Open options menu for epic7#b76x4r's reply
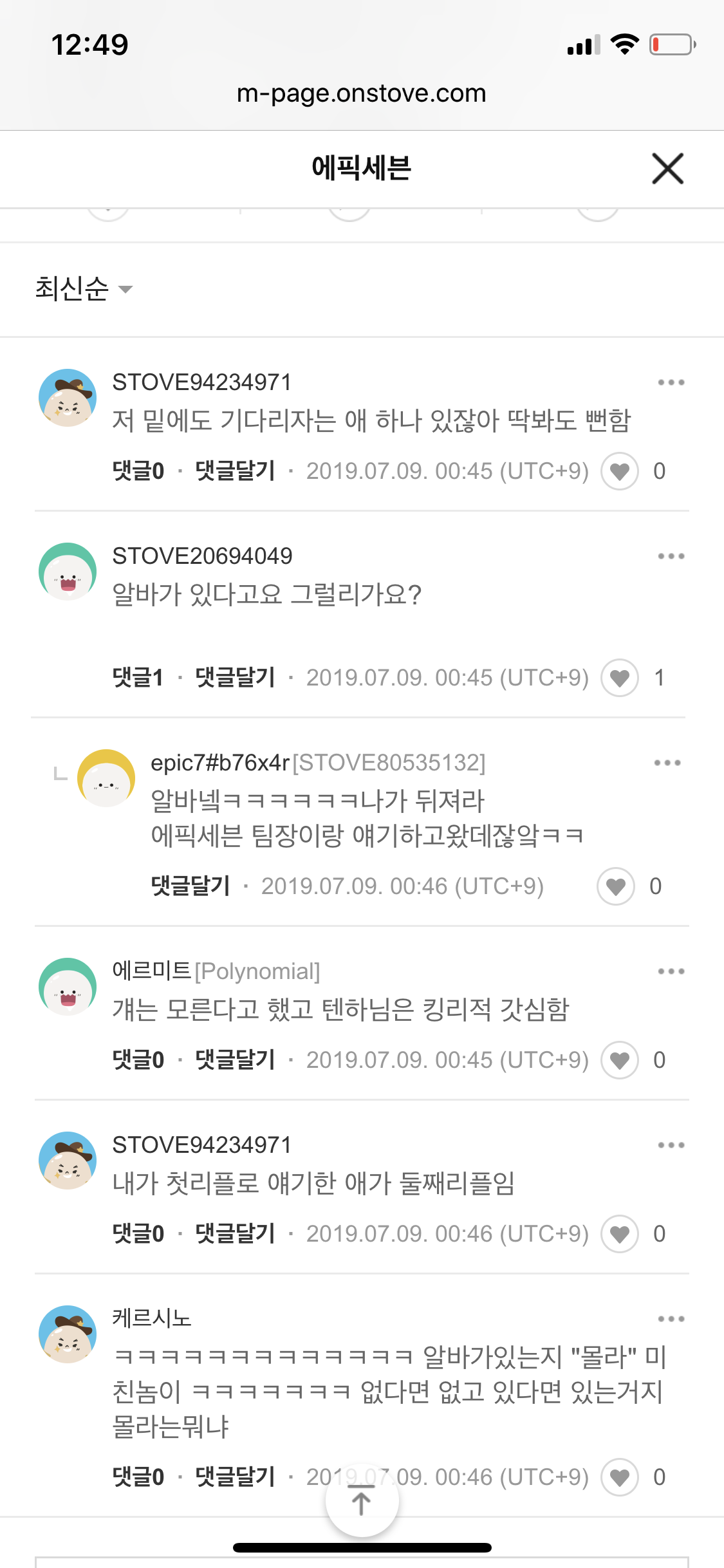Screen dimensions: 724x1568 (669, 762)
